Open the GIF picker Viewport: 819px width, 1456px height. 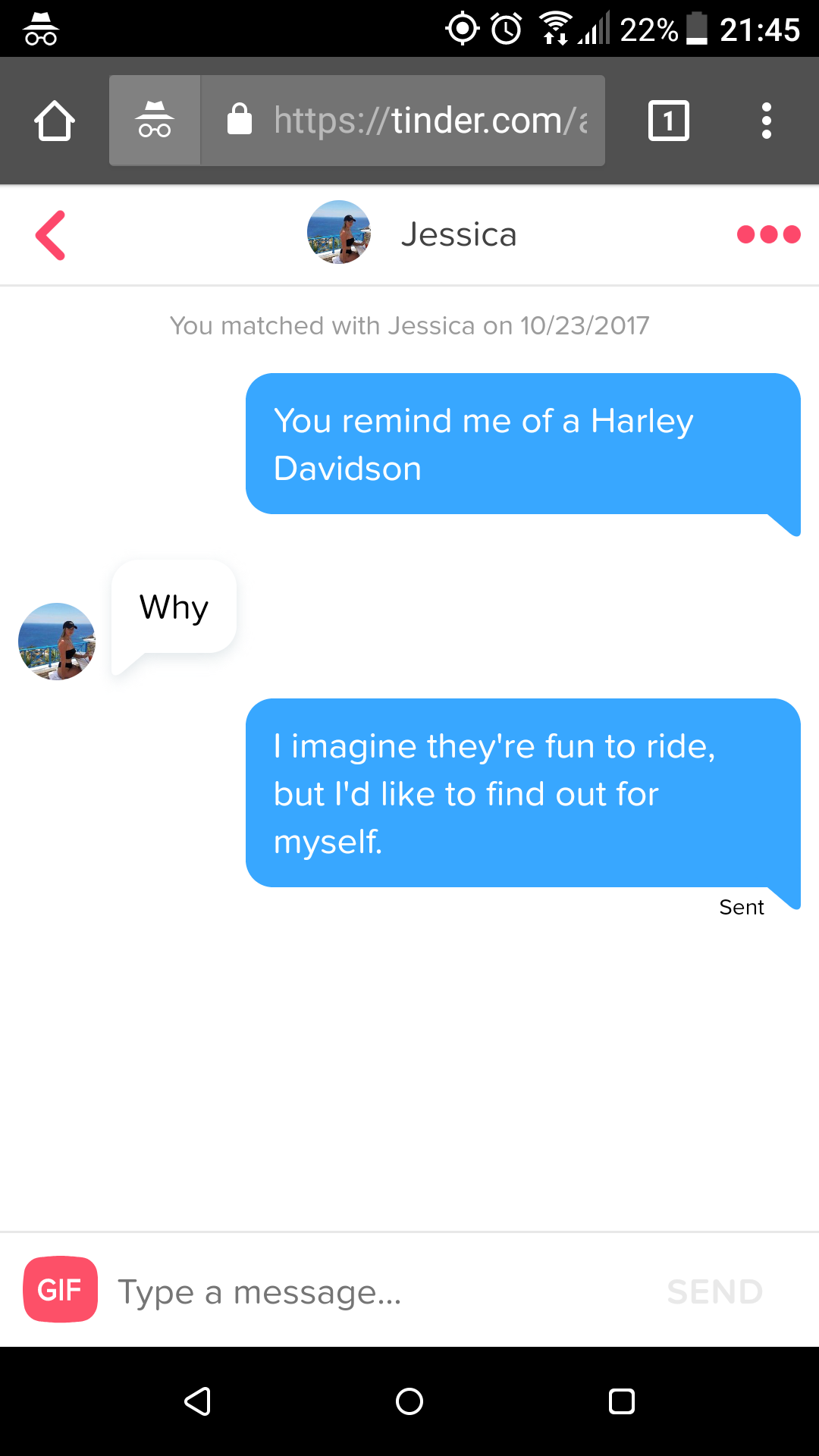[61, 1289]
